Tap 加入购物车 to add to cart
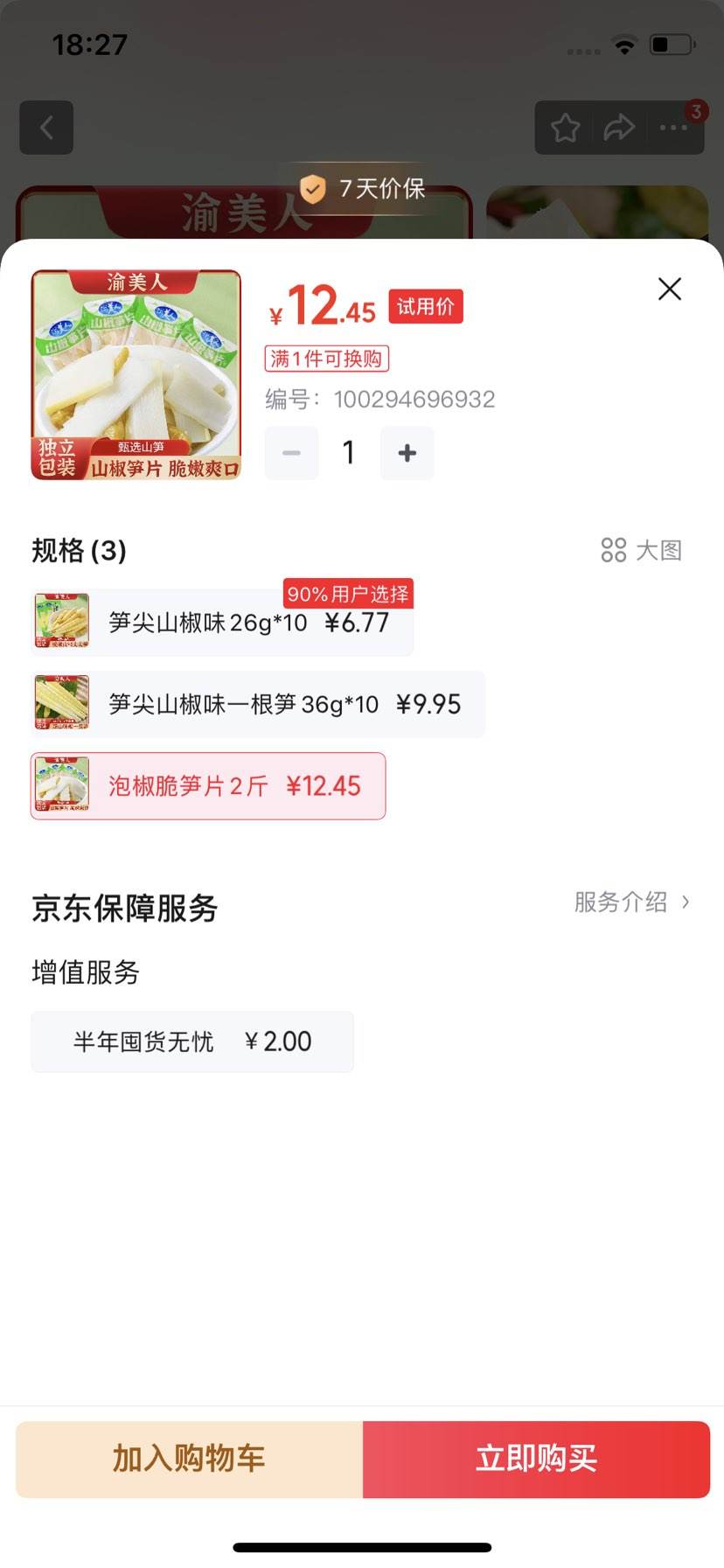This screenshot has width=724, height=1568. tap(189, 1458)
